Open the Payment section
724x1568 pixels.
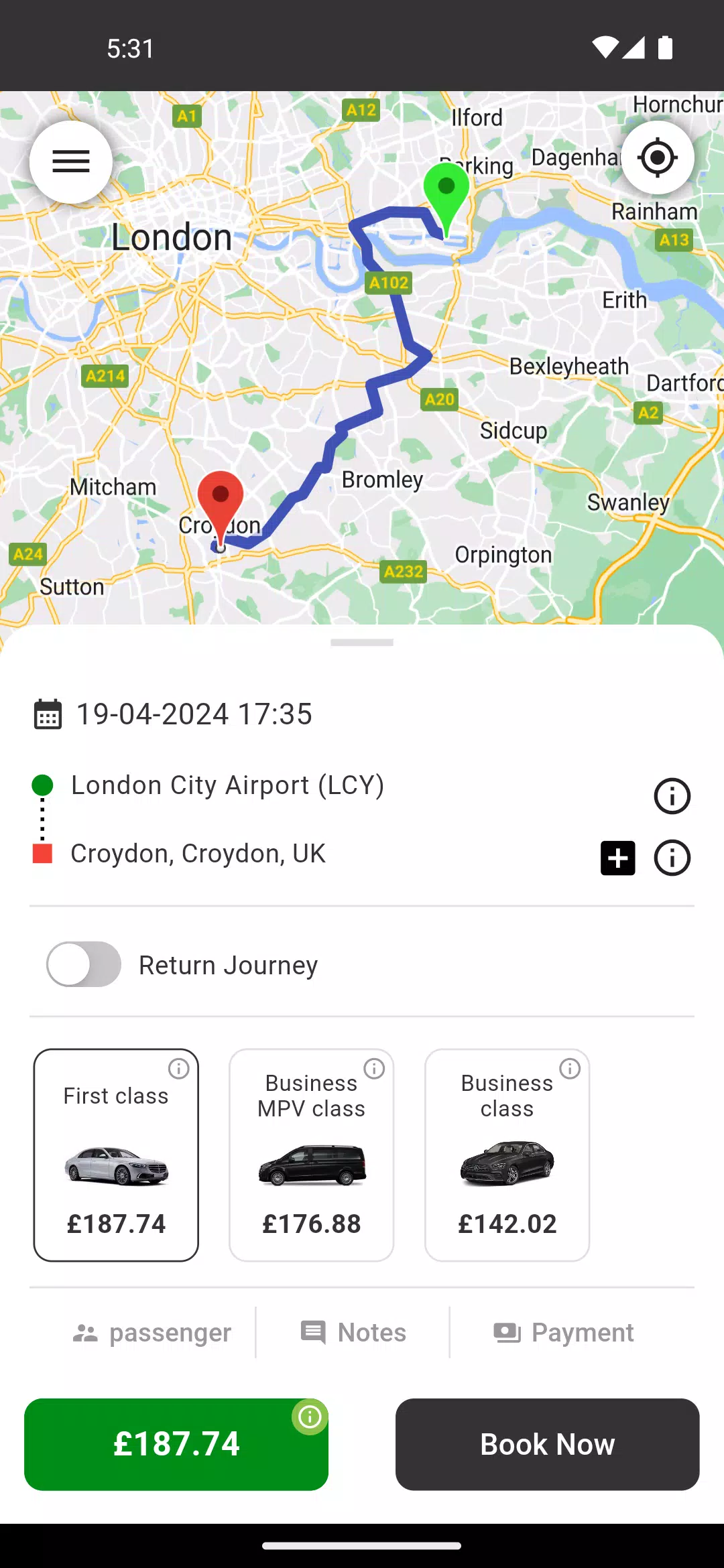[563, 1332]
